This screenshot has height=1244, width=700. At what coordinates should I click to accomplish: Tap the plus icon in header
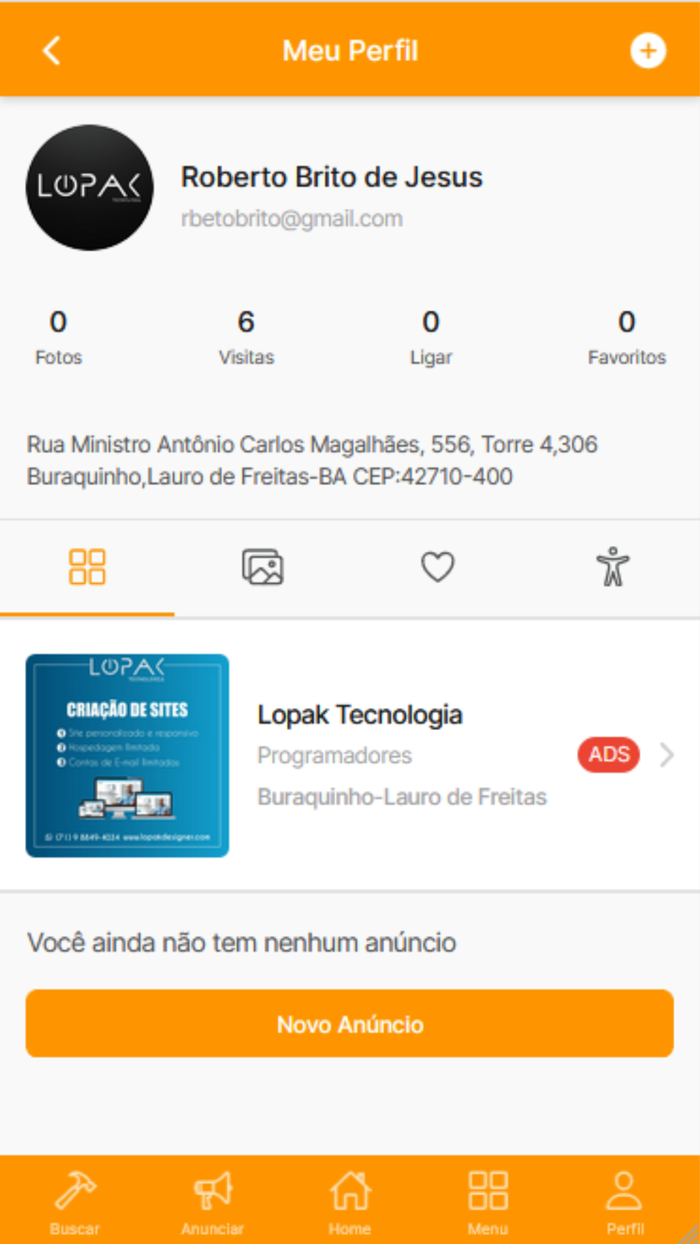(647, 51)
